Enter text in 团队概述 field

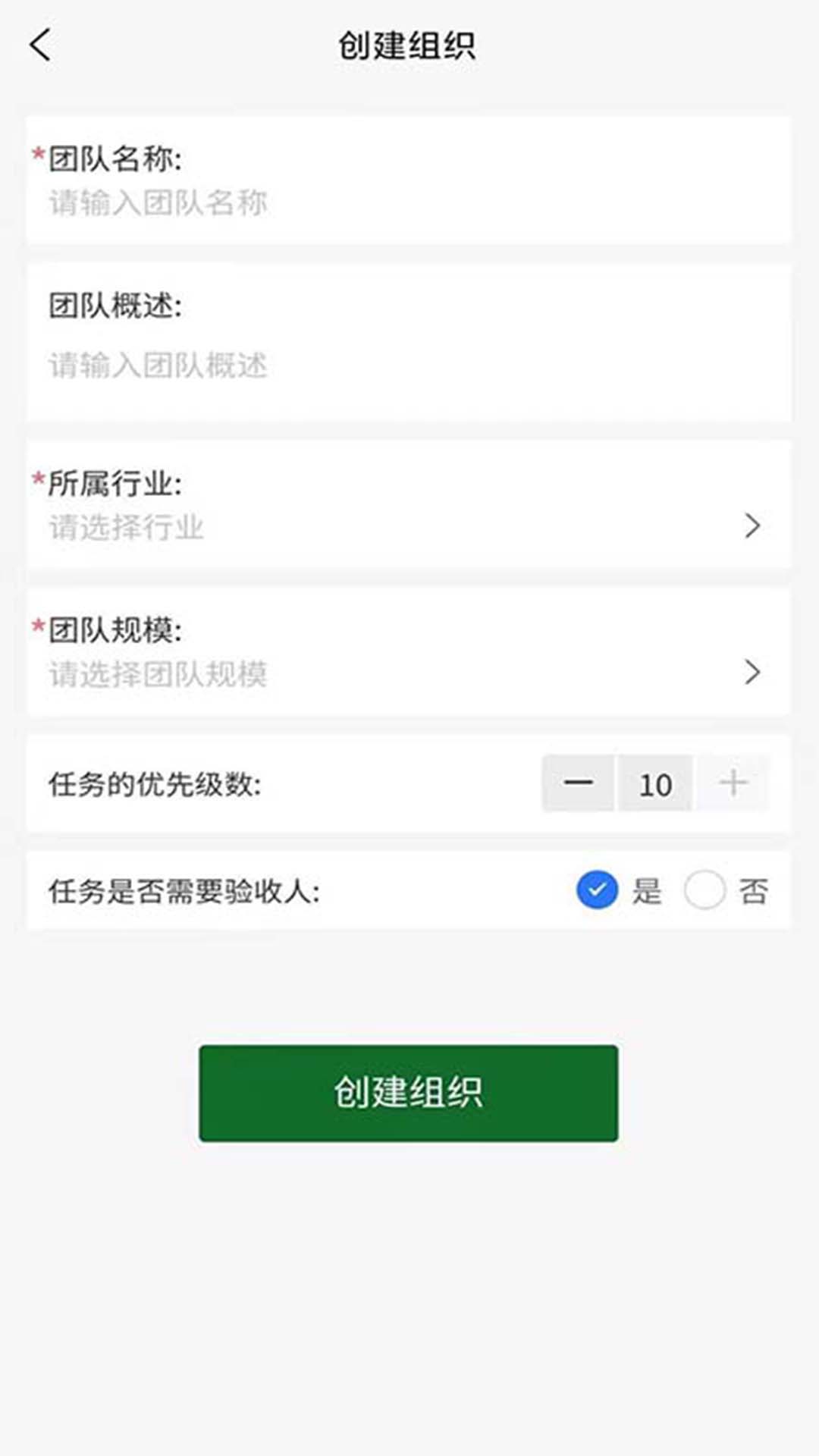point(409,366)
